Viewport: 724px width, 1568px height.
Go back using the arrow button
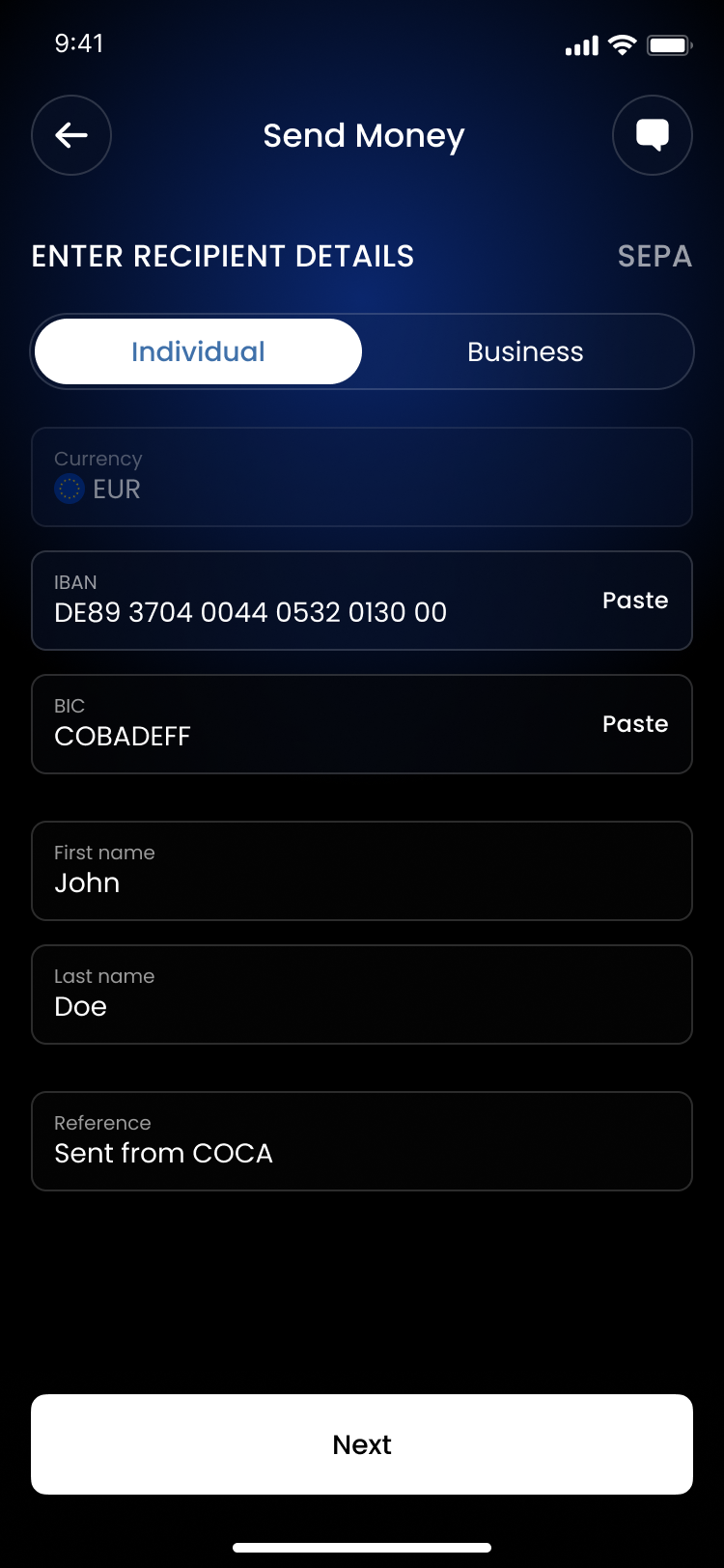pyautogui.click(x=71, y=135)
